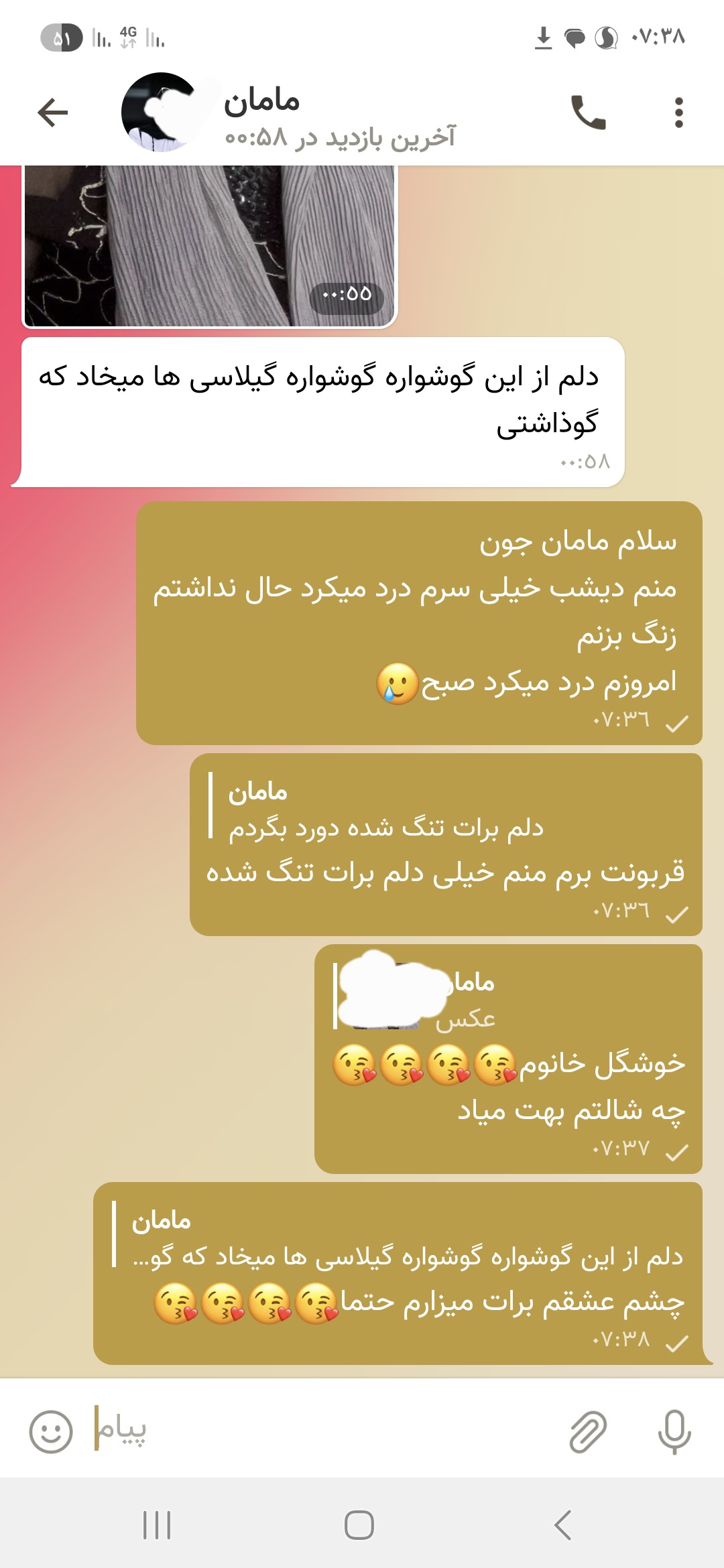Open the emoji picker
This screenshot has height=1568, width=724.
pos(51,1432)
